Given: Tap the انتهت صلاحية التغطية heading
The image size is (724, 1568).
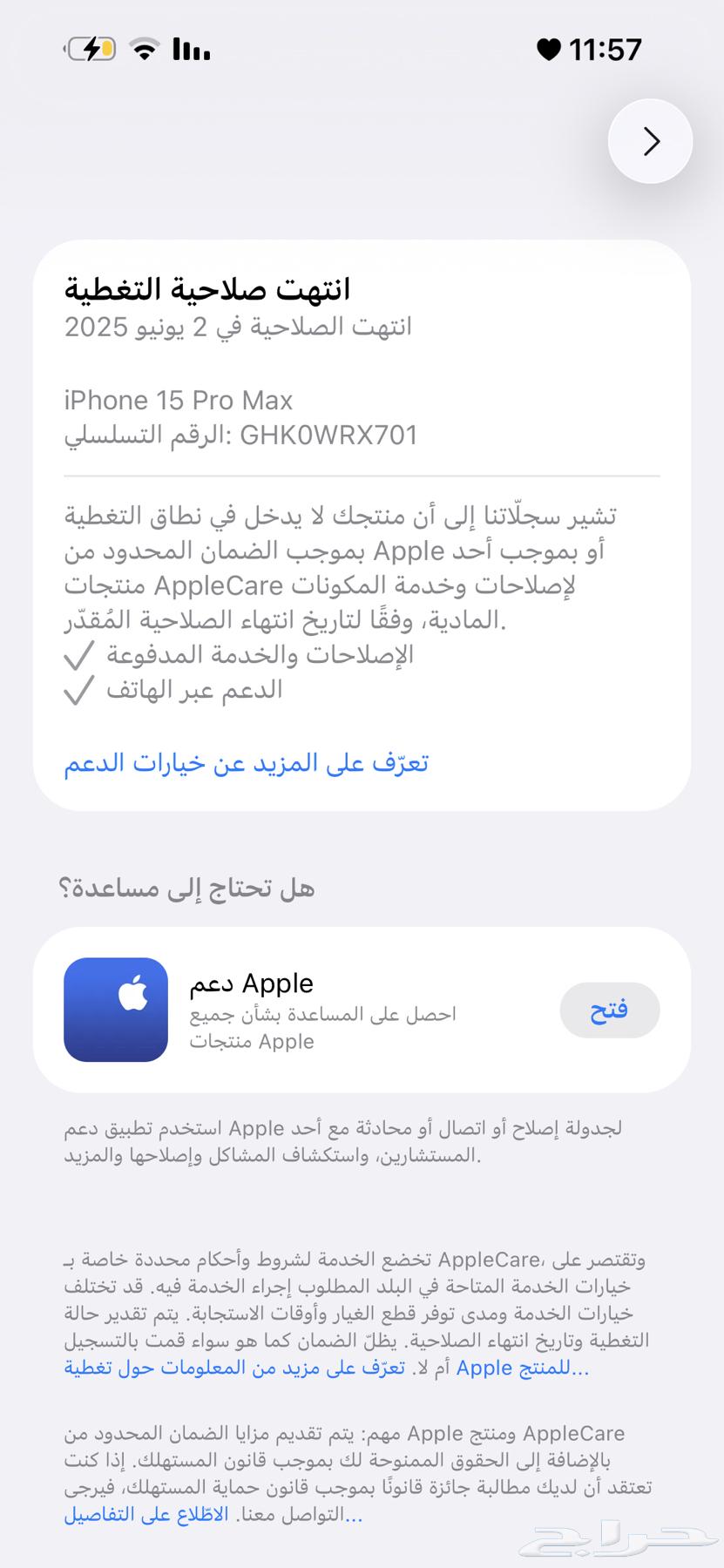Looking at the screenshot, I should click(x=208, y=288).
